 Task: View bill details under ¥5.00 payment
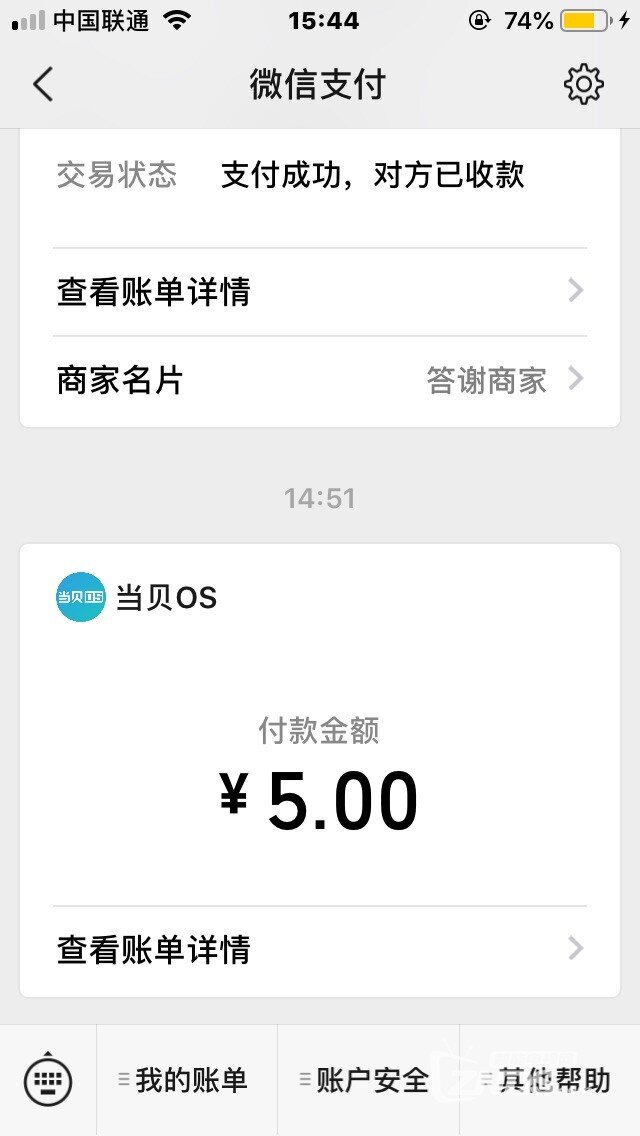coord(320,949)
